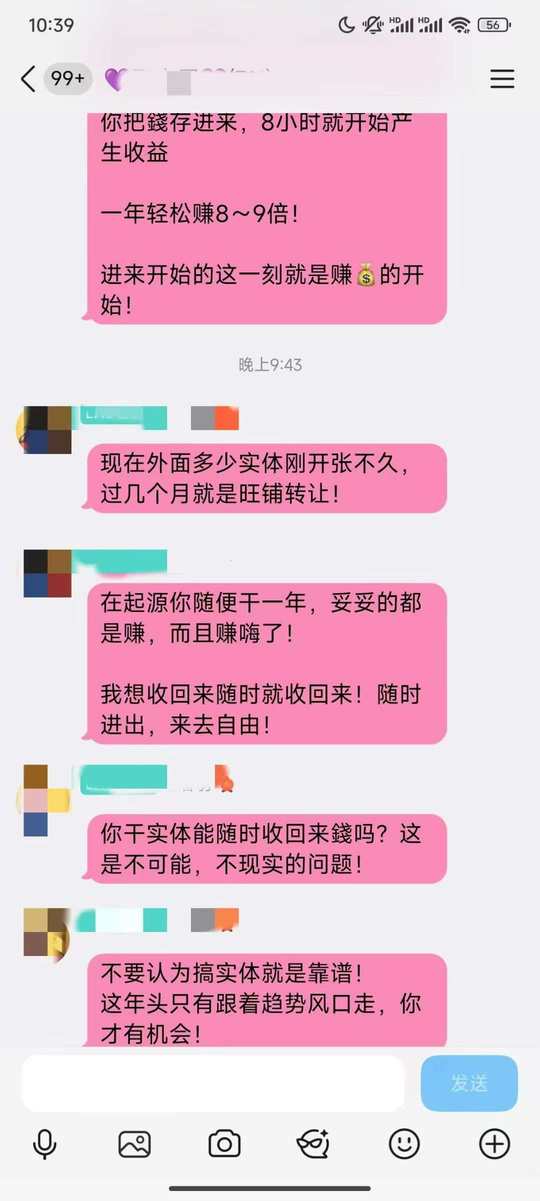Tap the 发送 send button

[x=469, y=1083]
